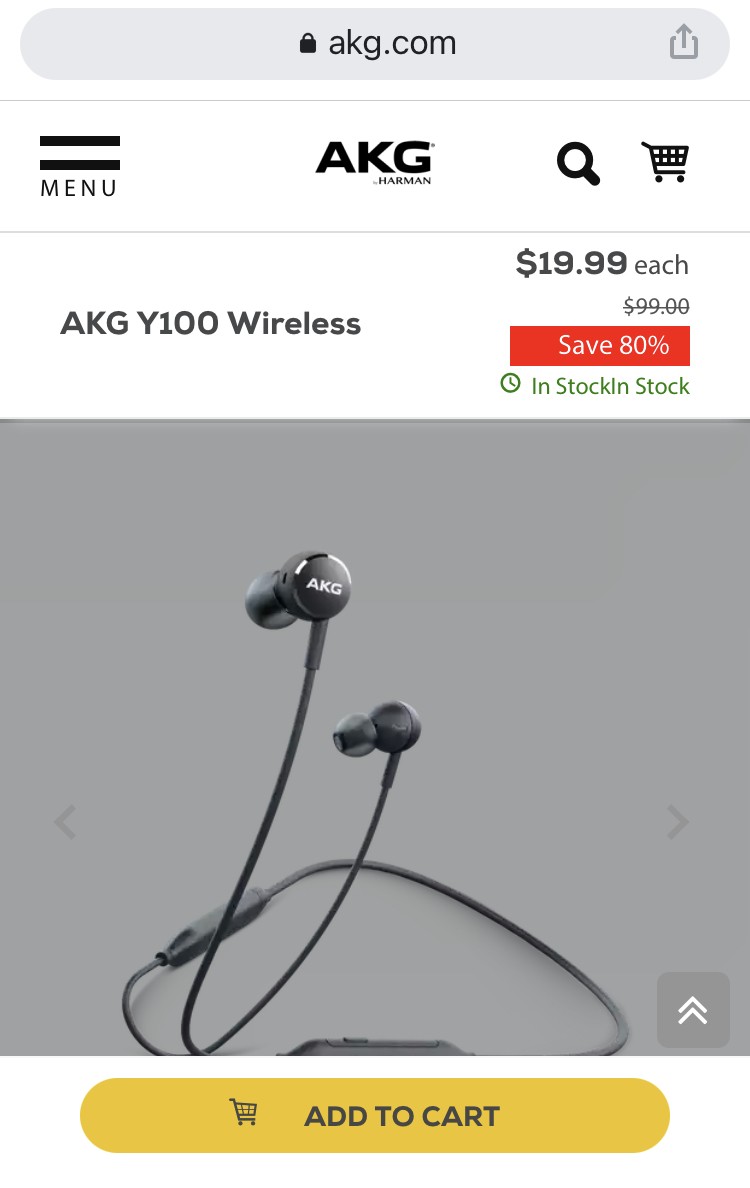Open the search magnifier
This screenshot has height=1188, width=750.
[578, 164]
